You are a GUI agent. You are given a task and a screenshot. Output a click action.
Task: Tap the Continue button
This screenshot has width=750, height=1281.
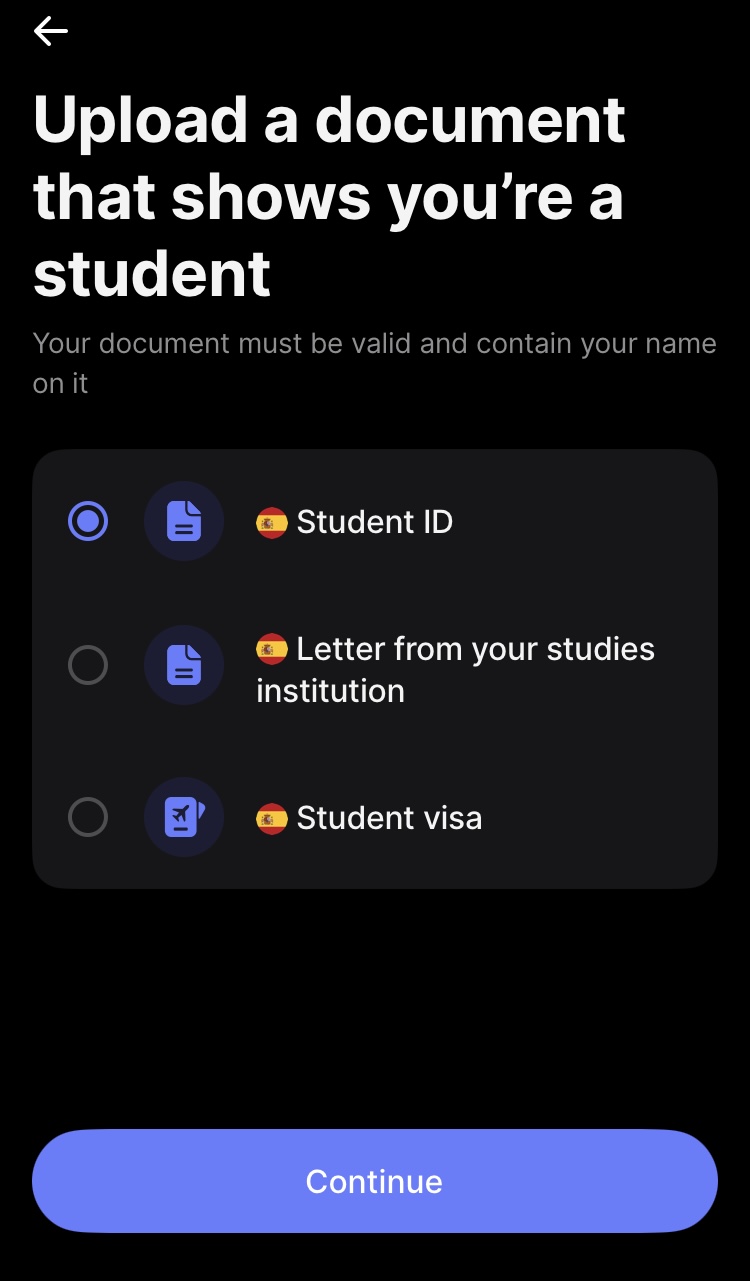point(375,1181)
